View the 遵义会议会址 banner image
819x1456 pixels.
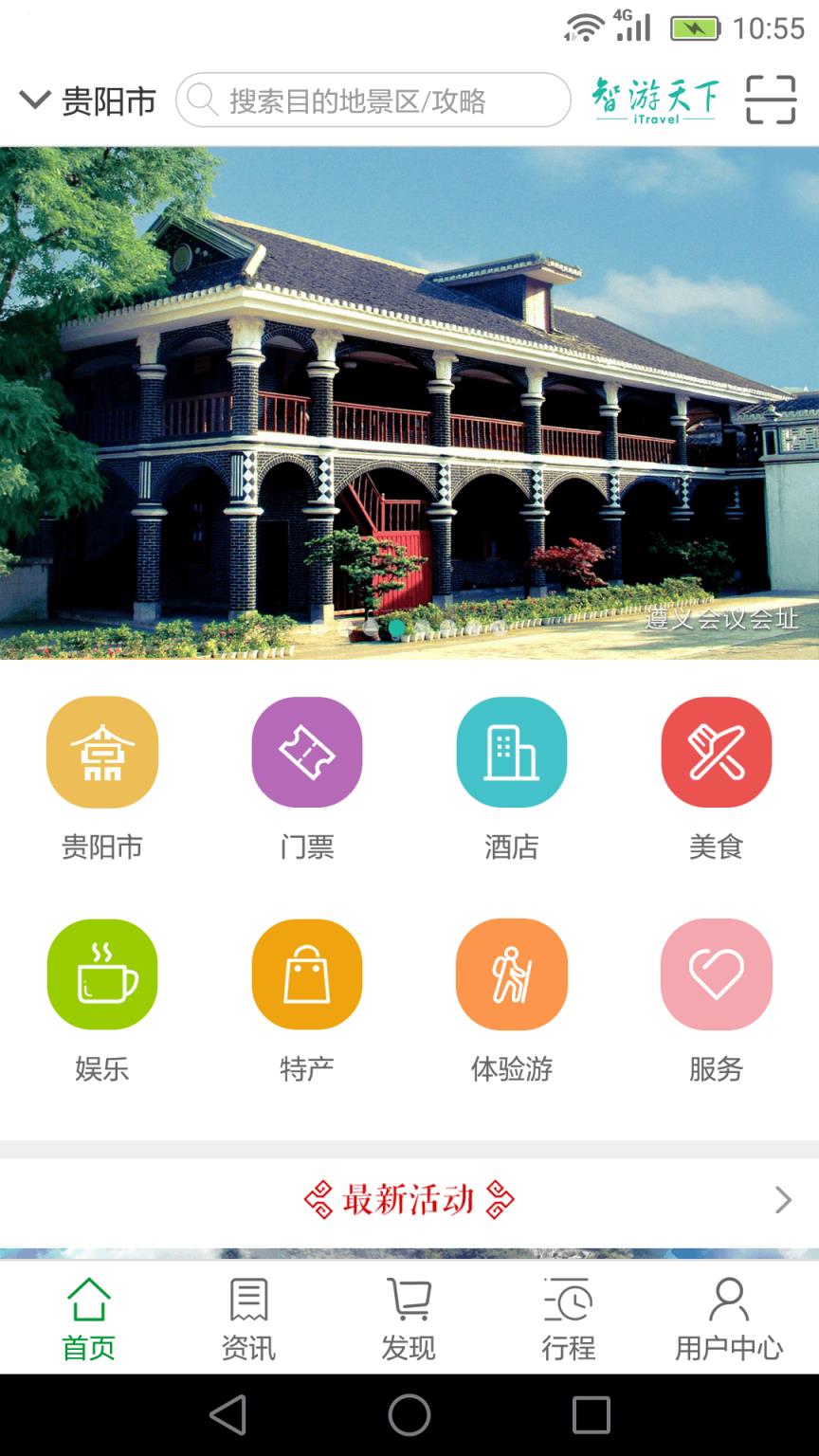[409, 398]
